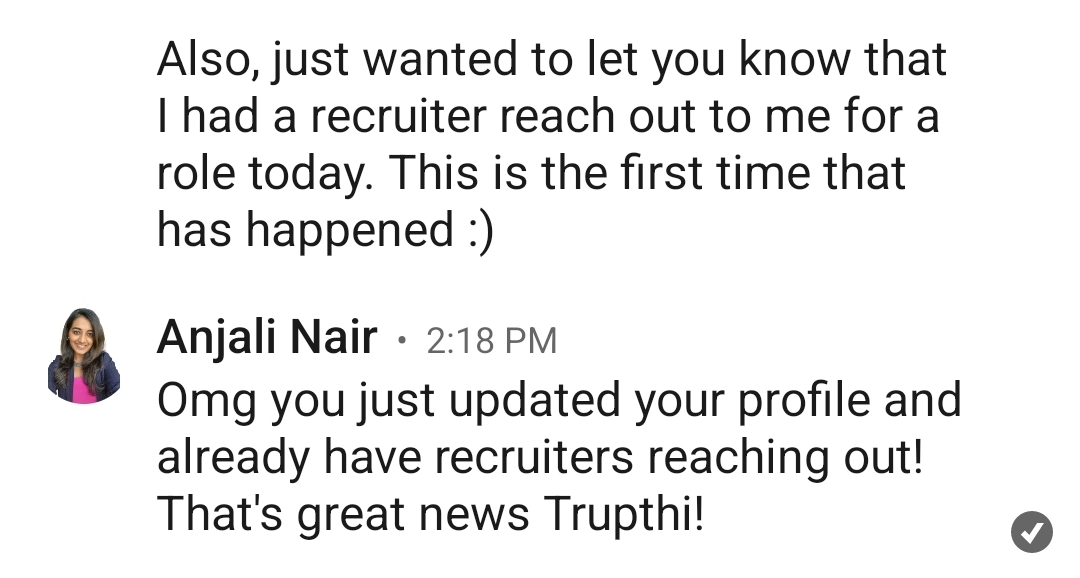Viewport: 1080px width, 578px height.
Task: Tap the sender name Anjali Nair
Action: [x=267, y=339]
